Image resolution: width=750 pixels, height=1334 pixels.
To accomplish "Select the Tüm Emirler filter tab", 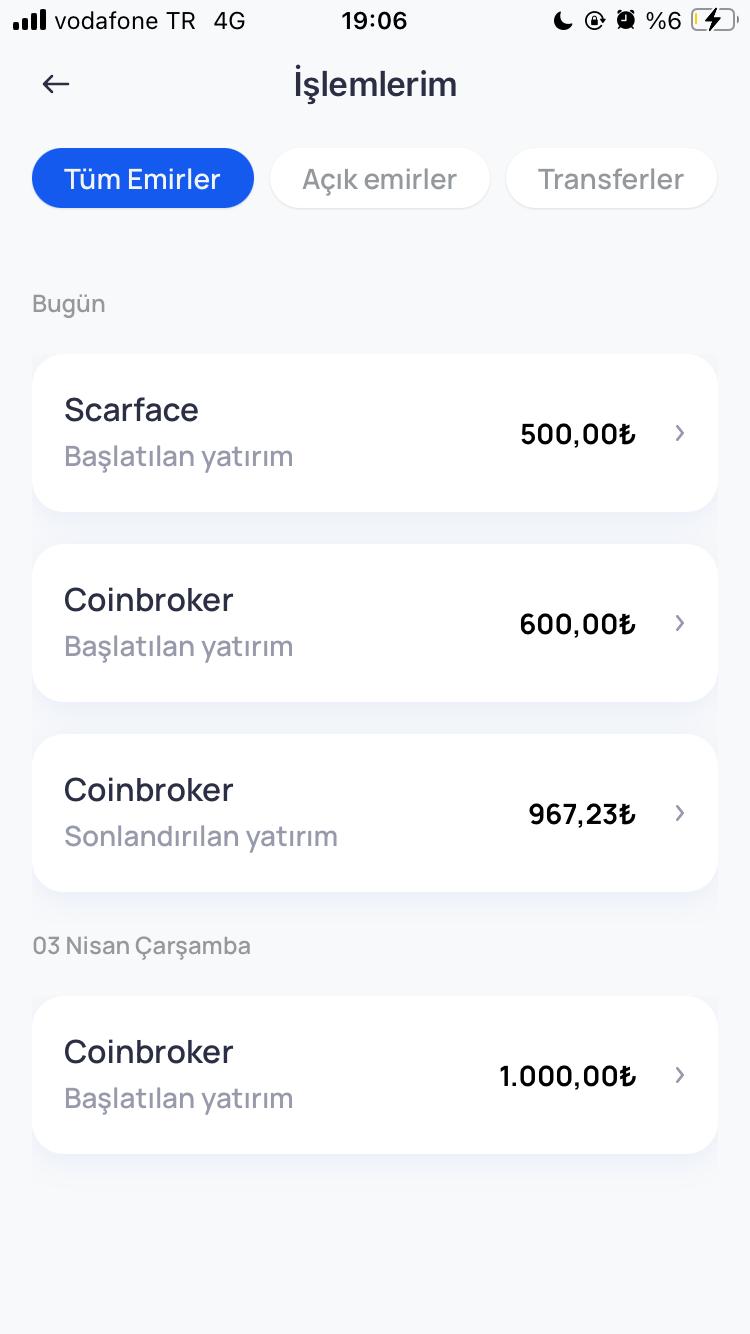I will tap(142, 178).
